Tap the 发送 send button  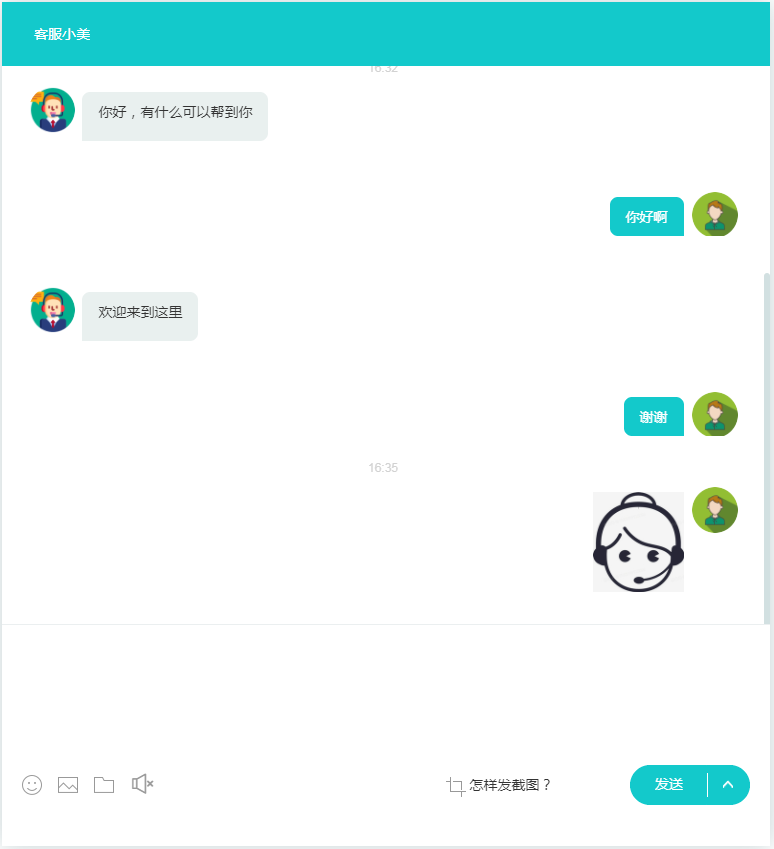click(669, 785)
